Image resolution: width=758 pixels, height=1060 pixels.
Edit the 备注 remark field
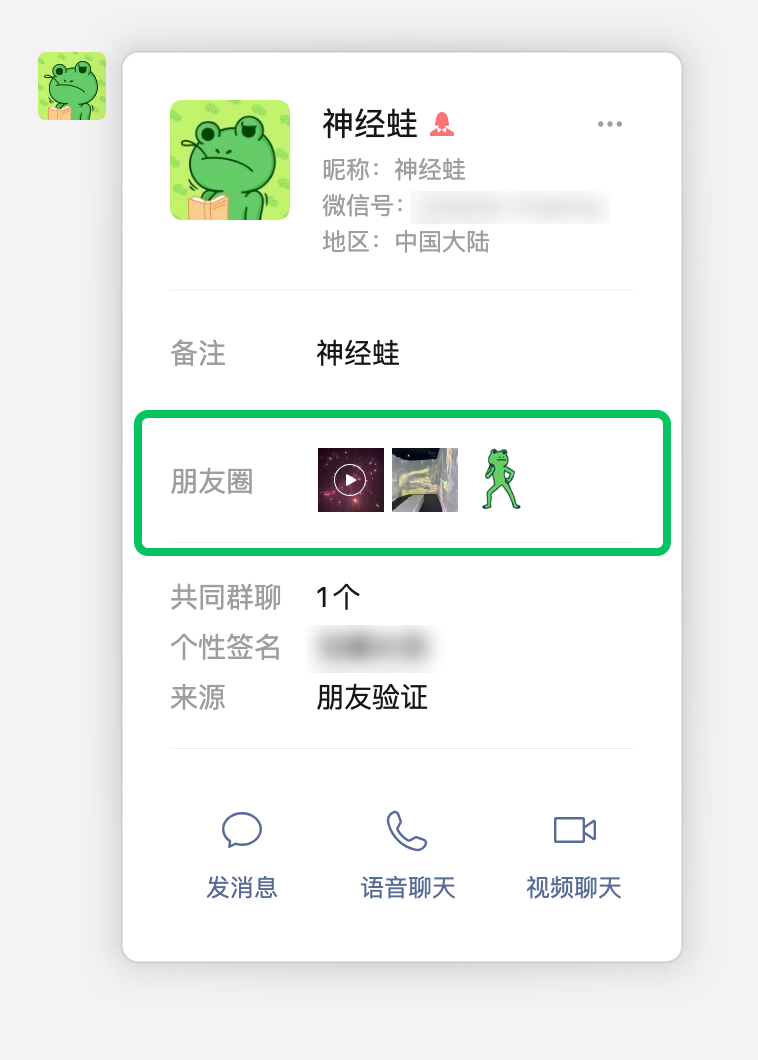point(357,353)
